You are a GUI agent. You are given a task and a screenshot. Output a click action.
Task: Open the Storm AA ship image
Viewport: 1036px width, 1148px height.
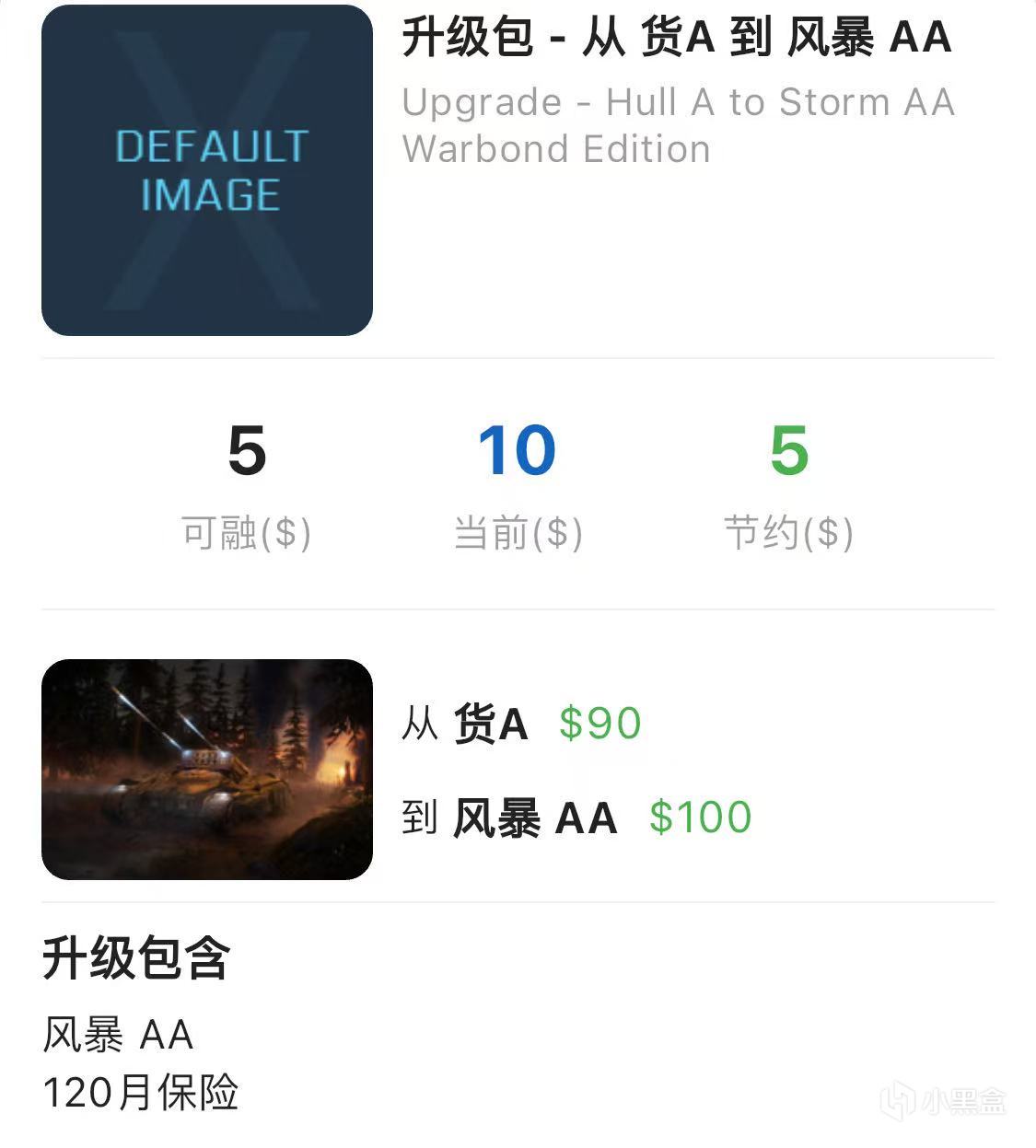(x=207, y=770)
